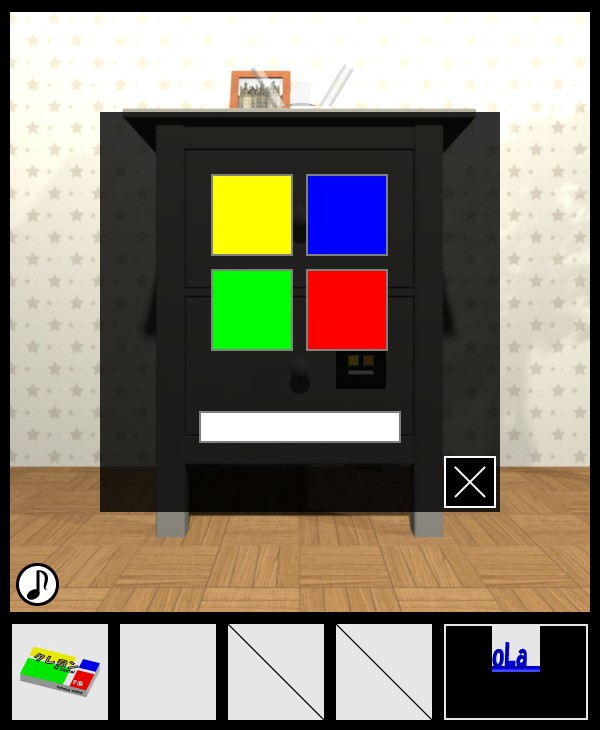Select the crayon box inventory item
Image resolution: width=600 pixels, height=730 pixels.
click(60, 672)
